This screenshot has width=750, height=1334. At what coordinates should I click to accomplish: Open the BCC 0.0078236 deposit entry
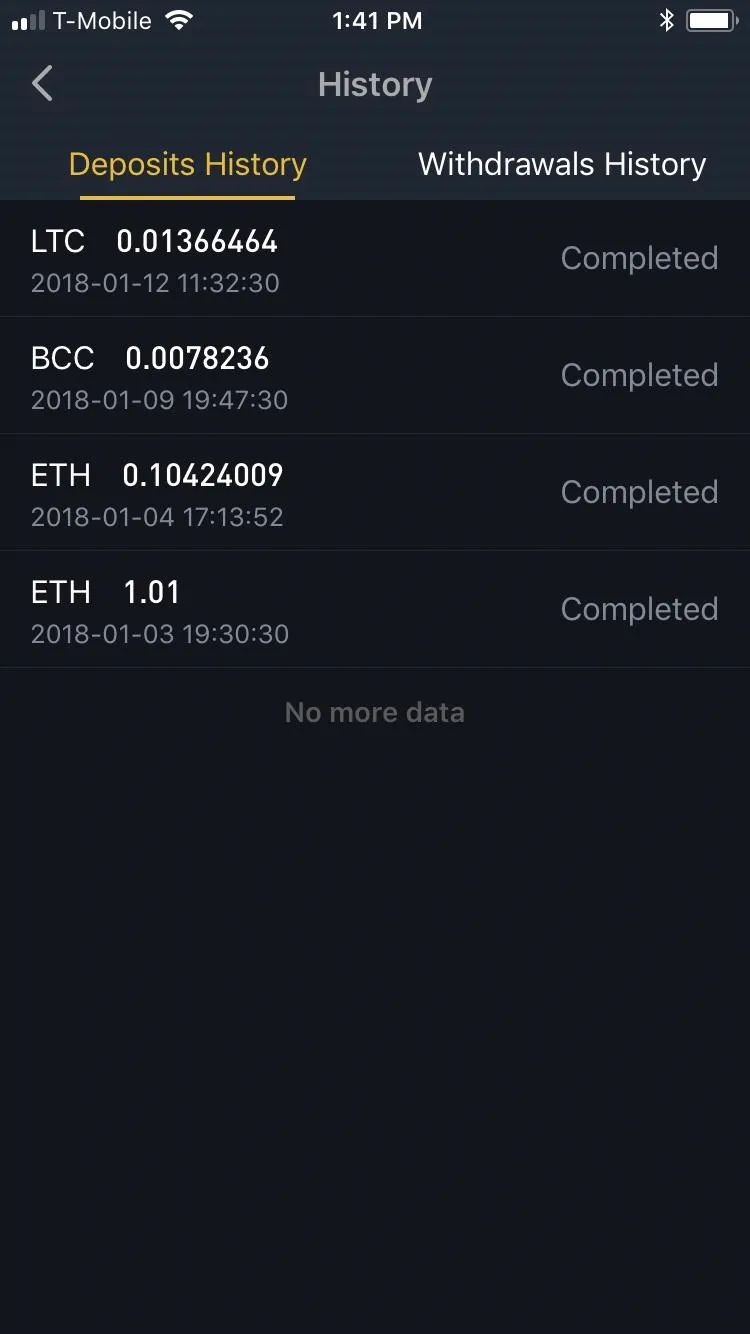tap(375, 376)
